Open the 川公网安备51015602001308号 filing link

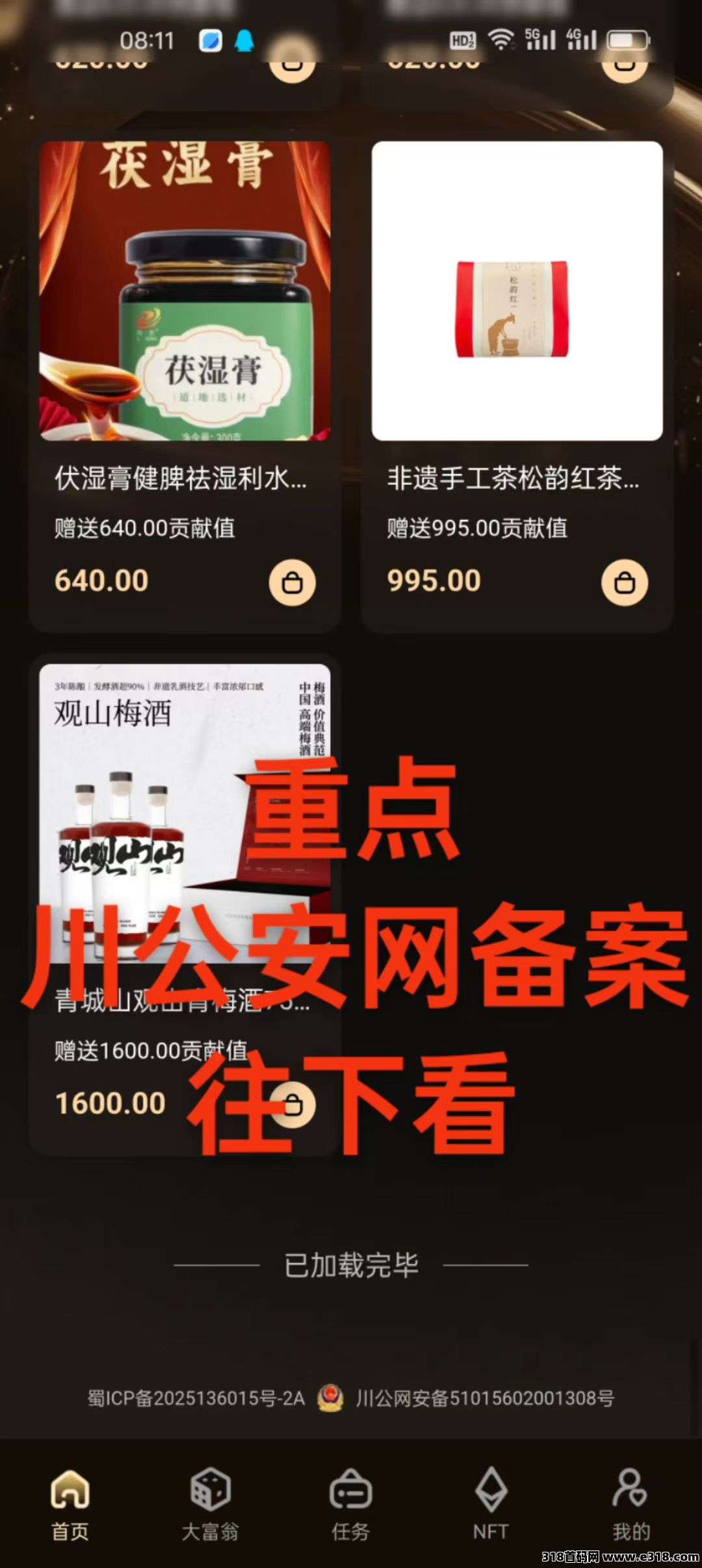[x=484, y=1398]
